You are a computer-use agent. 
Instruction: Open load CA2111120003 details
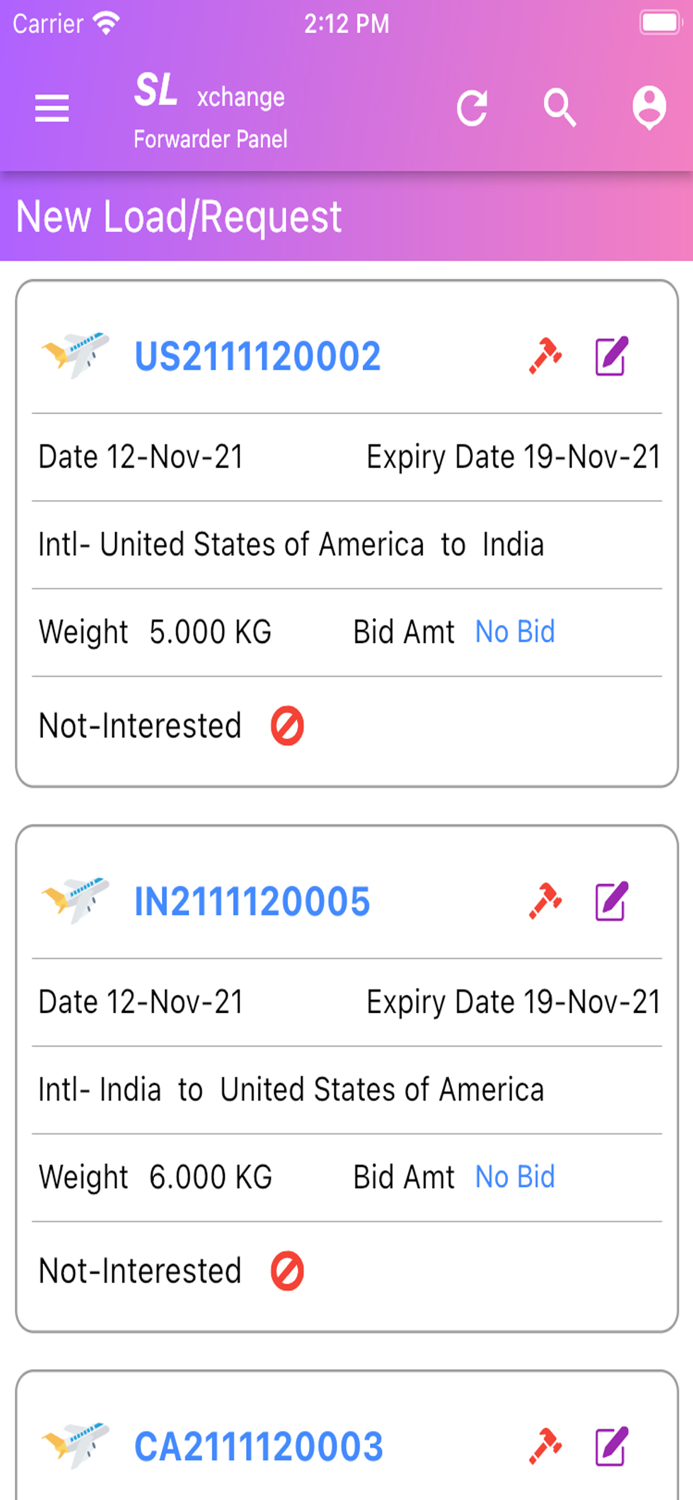click(259, 1447)
